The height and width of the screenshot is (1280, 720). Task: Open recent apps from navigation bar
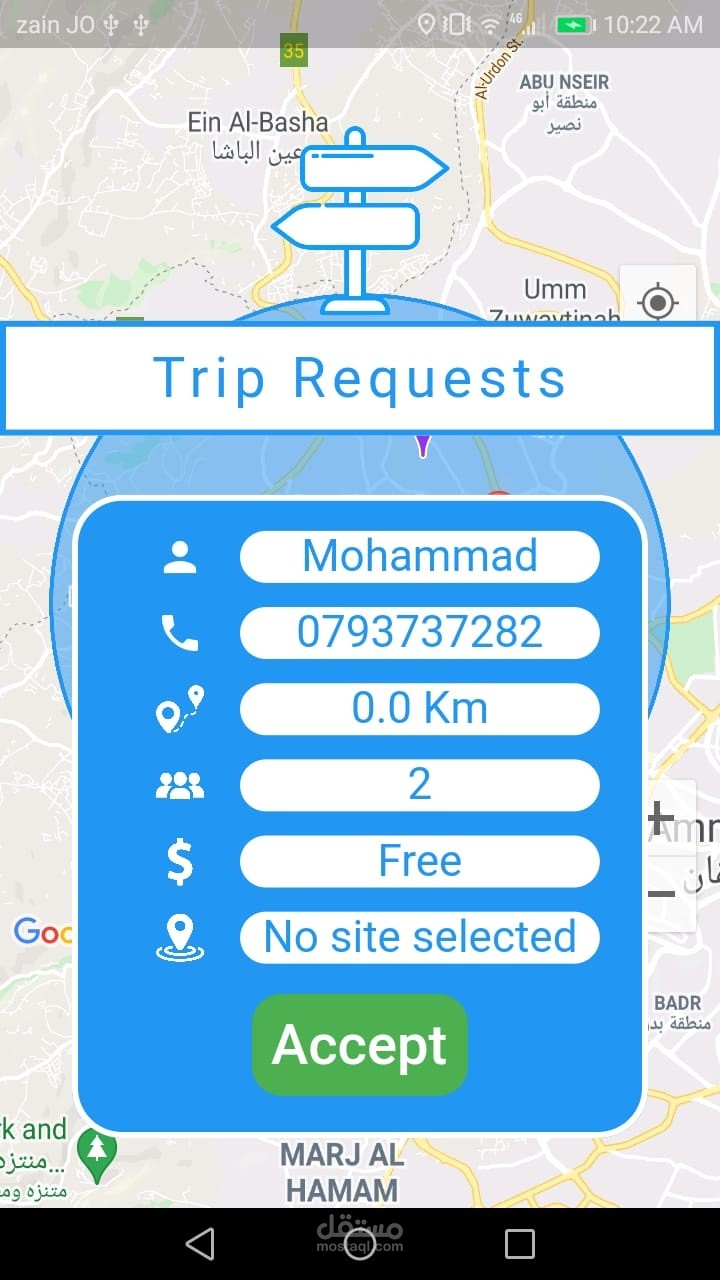(x=519, y=1244)
